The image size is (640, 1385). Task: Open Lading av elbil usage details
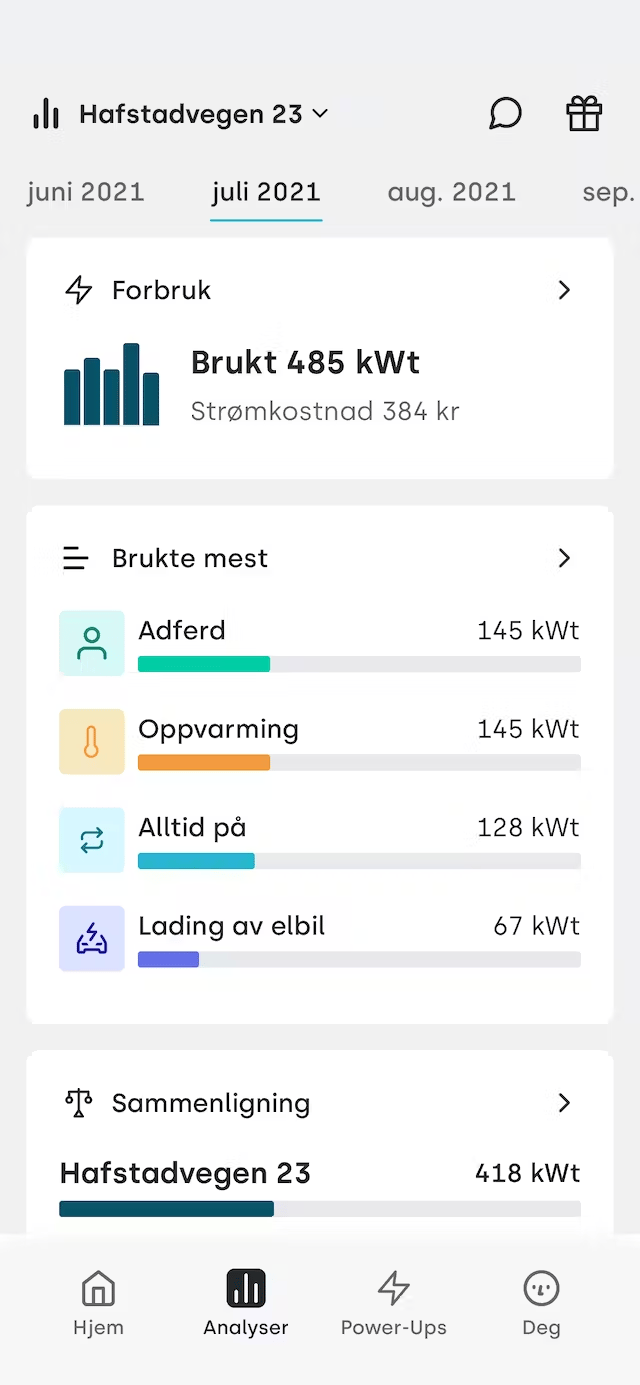(319, 939)
